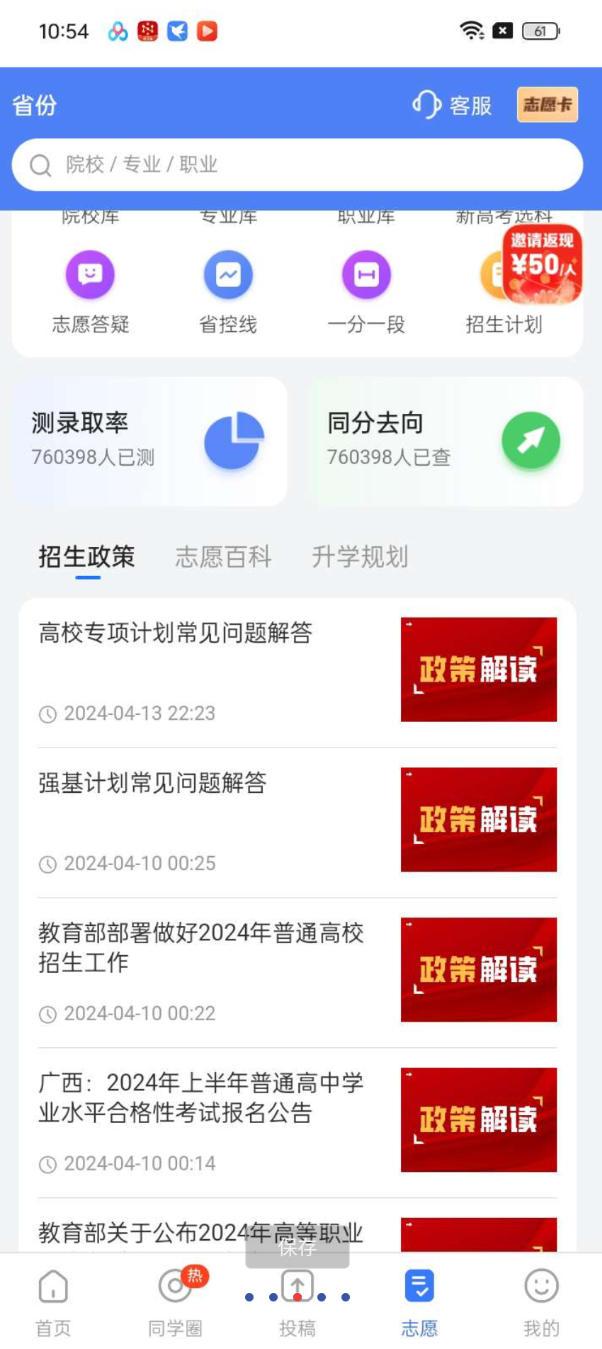This screenshot has height=1349, width=602.
Task: Switch to the 升学规划 tab
Action: 359,557
